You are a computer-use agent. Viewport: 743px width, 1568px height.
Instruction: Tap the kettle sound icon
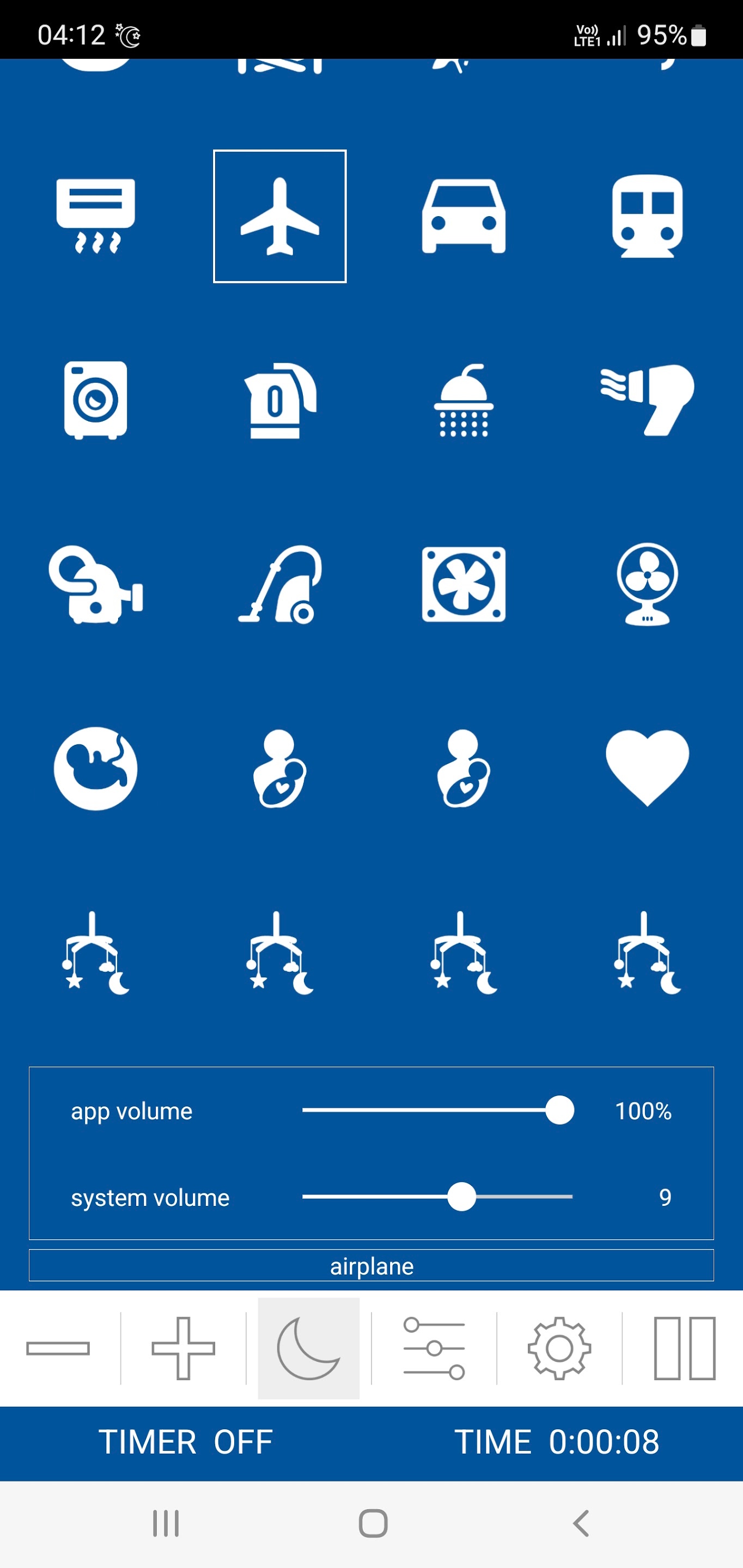pos(279,400)
